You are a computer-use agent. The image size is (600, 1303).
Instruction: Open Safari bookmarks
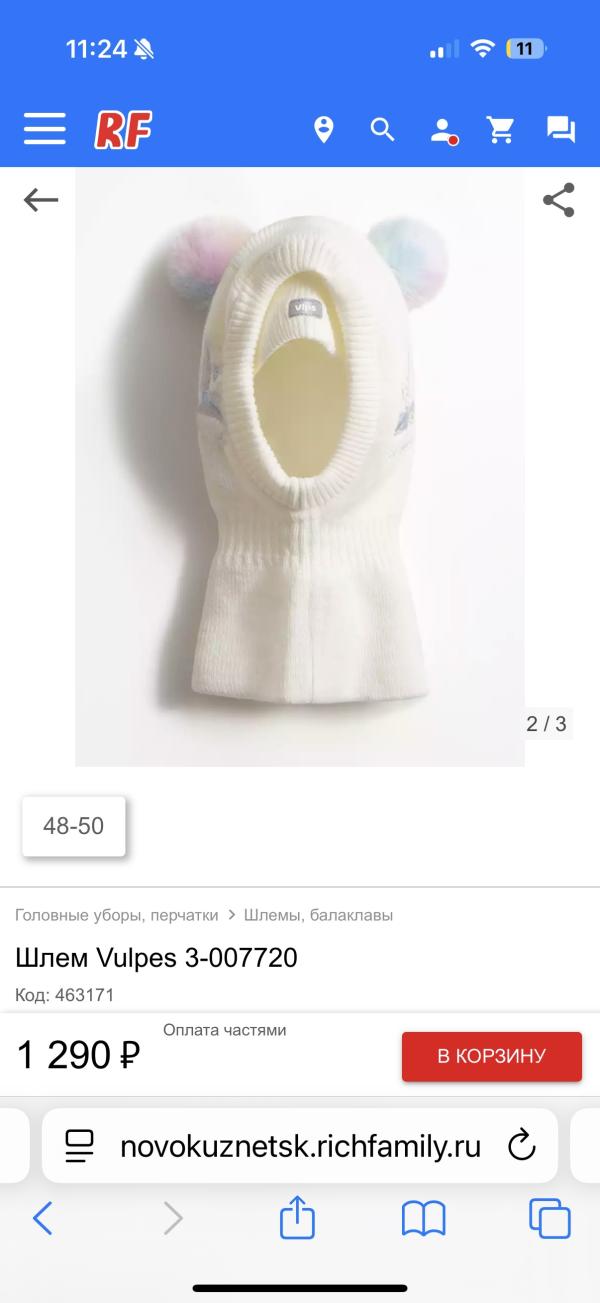coord(423,1218)
